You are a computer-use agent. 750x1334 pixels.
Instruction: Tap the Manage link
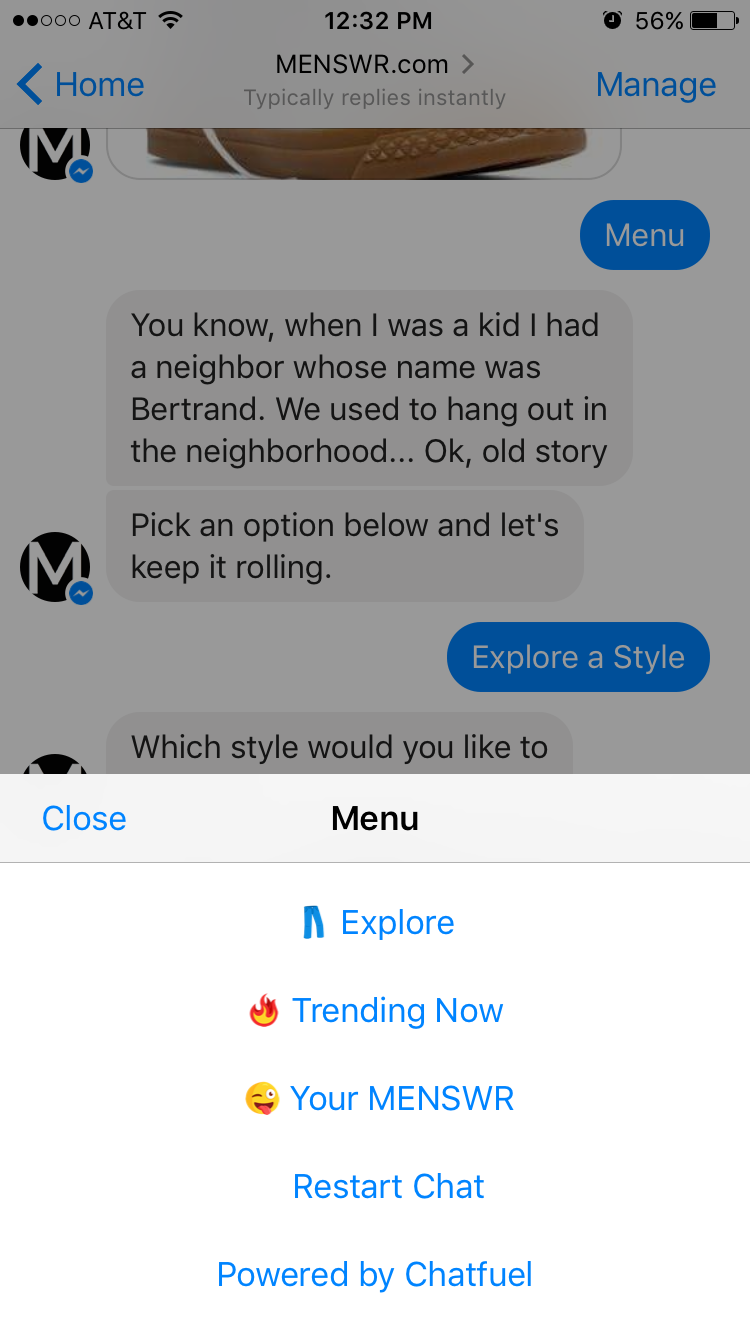pyautogui.click(x=655, y=85)
